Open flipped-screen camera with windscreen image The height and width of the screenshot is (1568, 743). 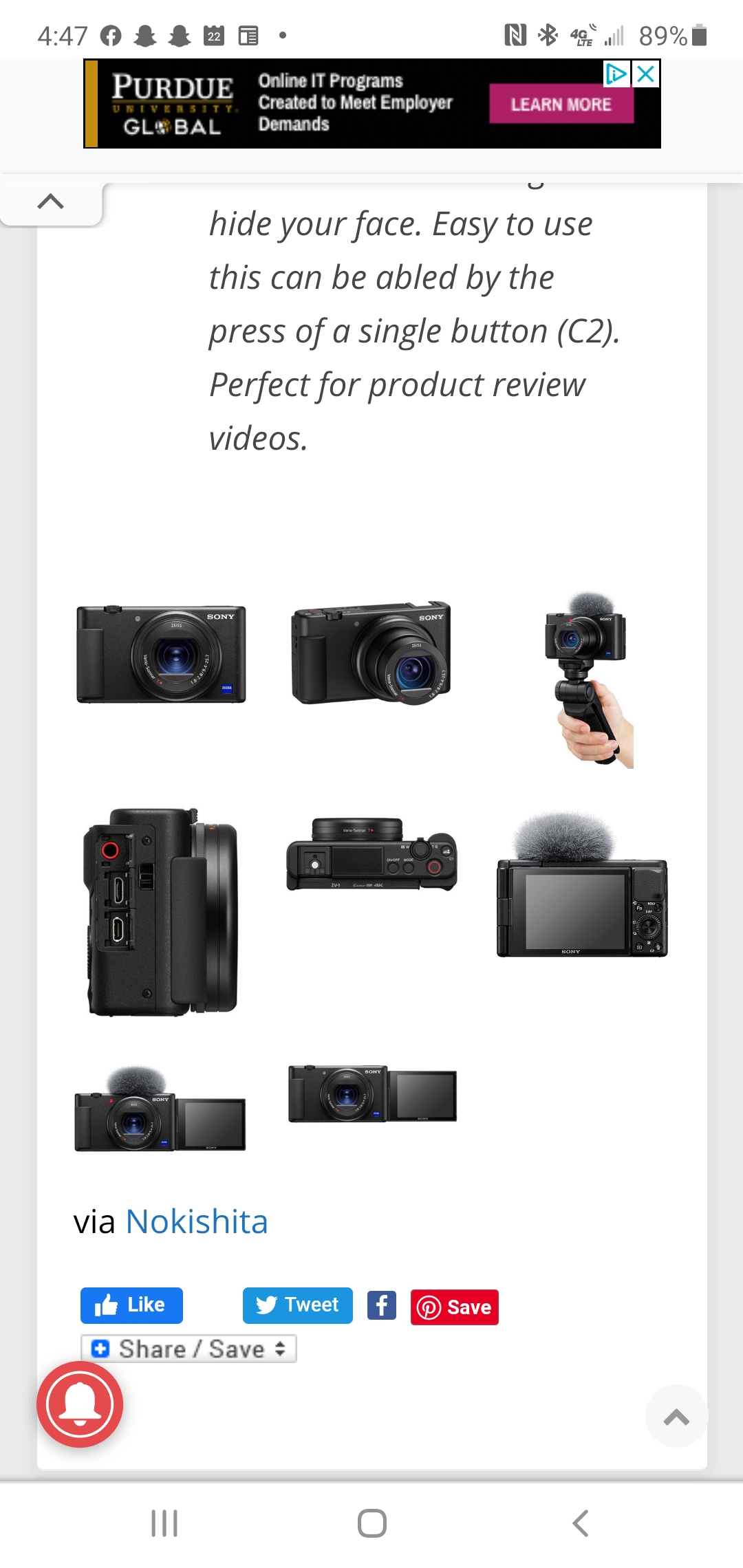160,1110
